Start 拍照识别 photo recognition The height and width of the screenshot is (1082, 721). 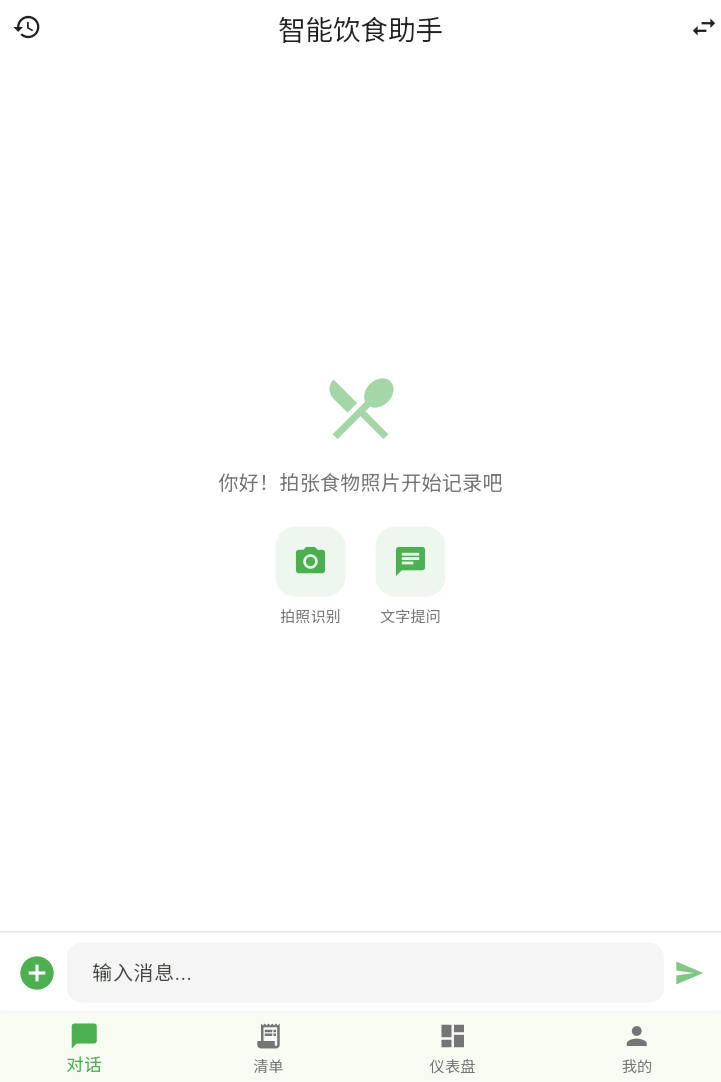[x=310, y=562]
